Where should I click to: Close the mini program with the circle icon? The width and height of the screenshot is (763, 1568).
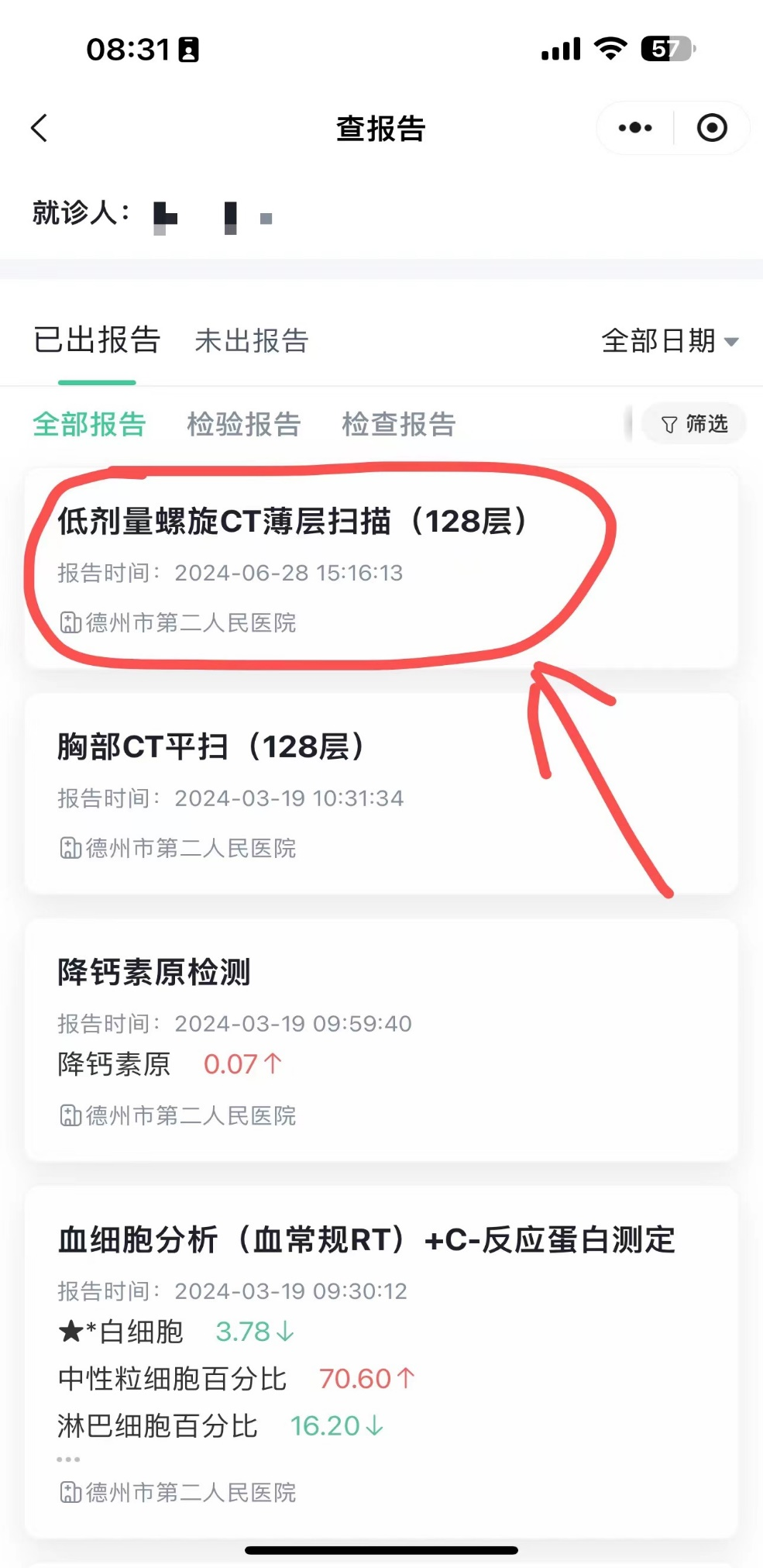click(x=711, y=128)
